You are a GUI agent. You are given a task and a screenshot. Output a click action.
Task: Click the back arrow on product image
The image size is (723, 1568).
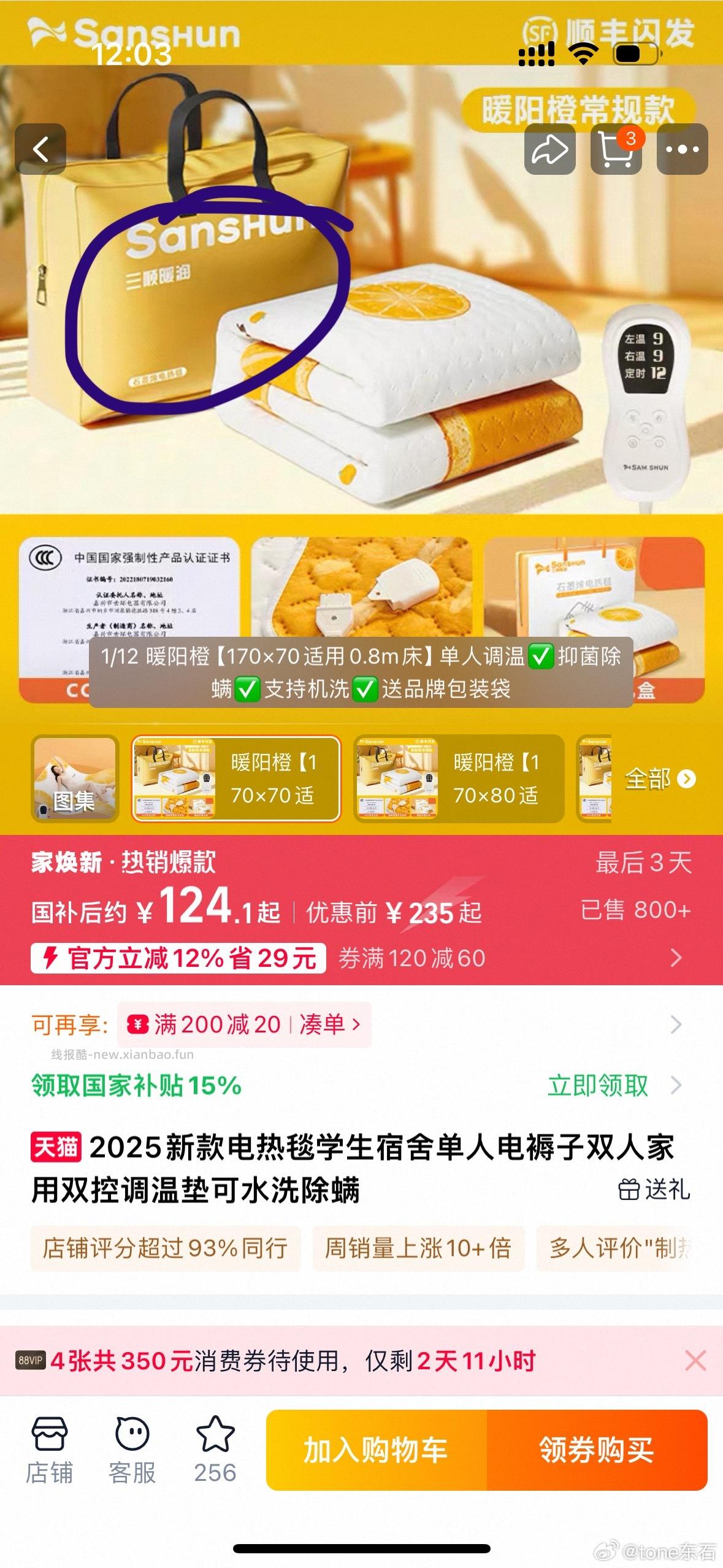coord(40,149)
